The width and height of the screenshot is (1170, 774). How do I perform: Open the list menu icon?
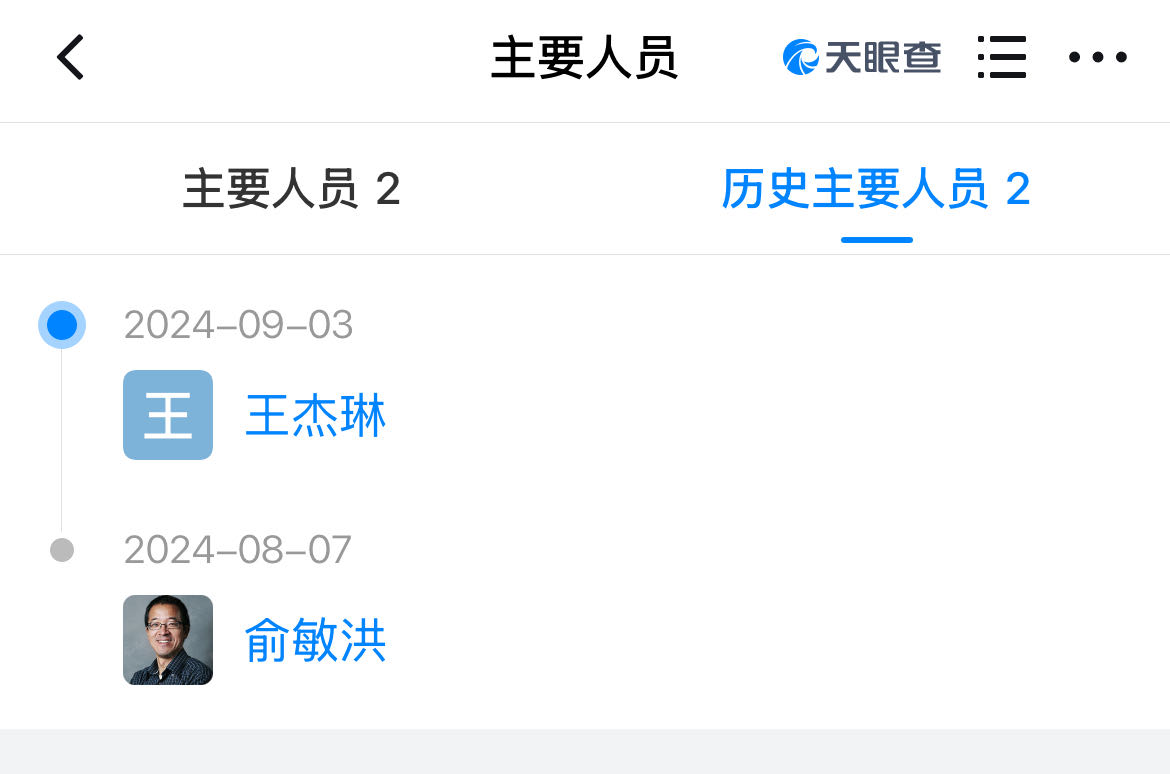[1001, 57]
